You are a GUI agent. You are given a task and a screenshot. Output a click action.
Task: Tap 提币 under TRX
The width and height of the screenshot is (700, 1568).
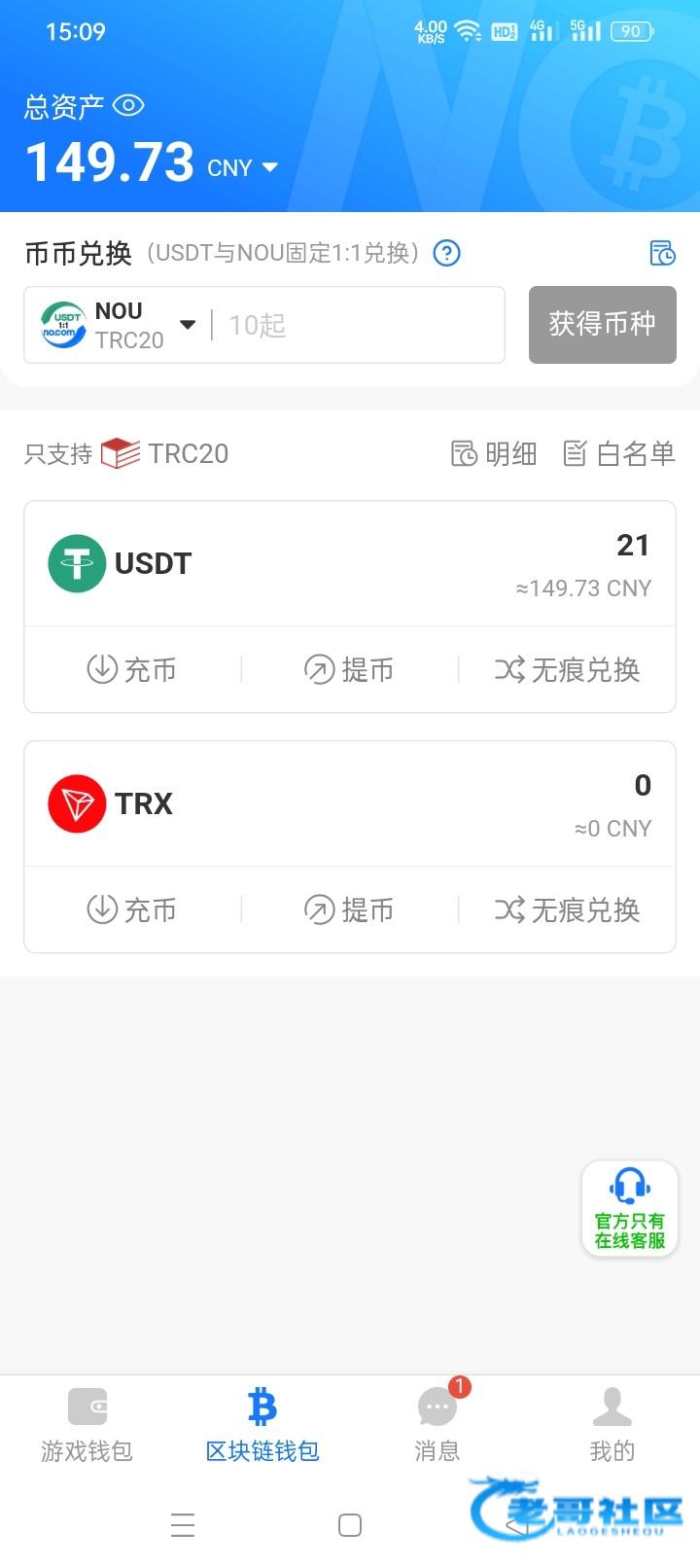coord(349,909)
